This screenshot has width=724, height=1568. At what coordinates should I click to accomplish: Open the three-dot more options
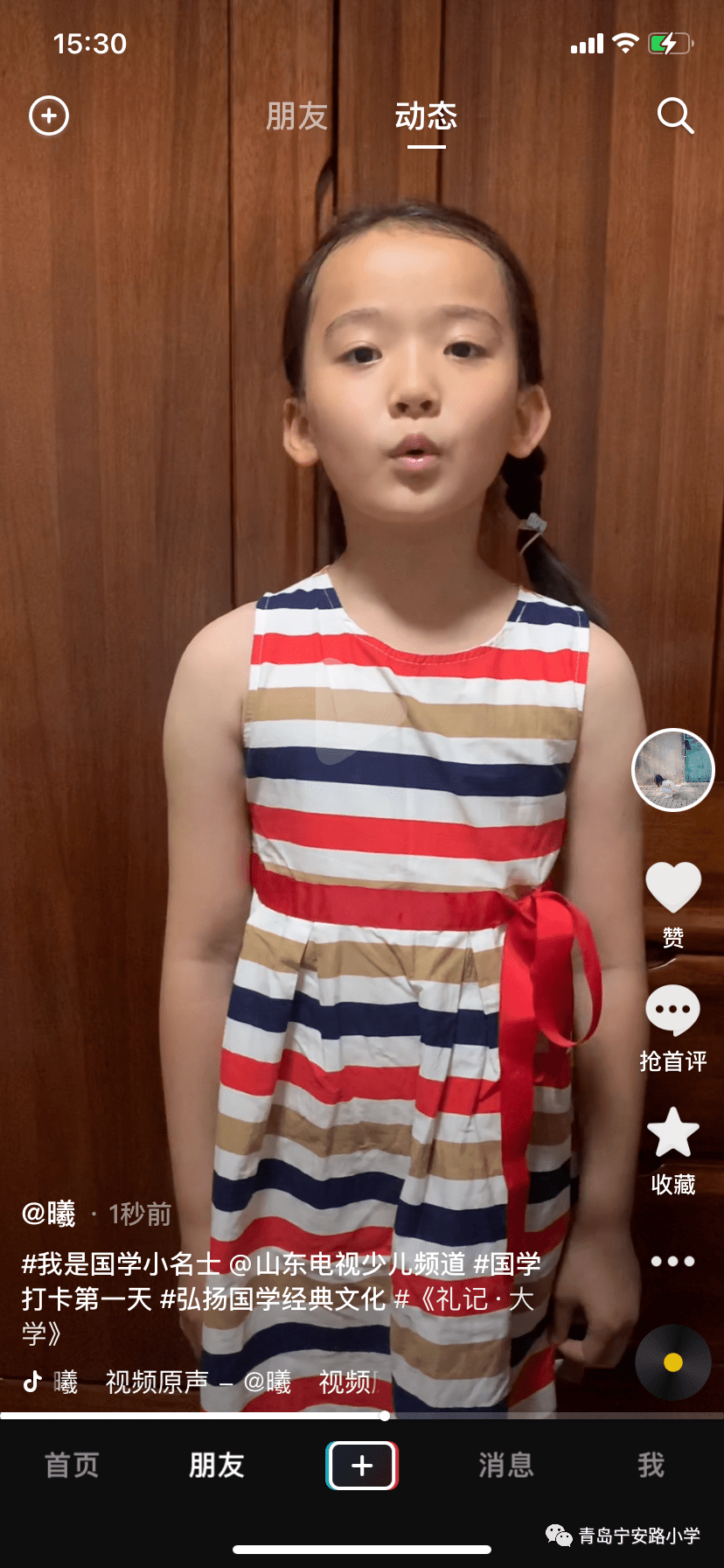pyautogui.click(x=672, y=1261)
